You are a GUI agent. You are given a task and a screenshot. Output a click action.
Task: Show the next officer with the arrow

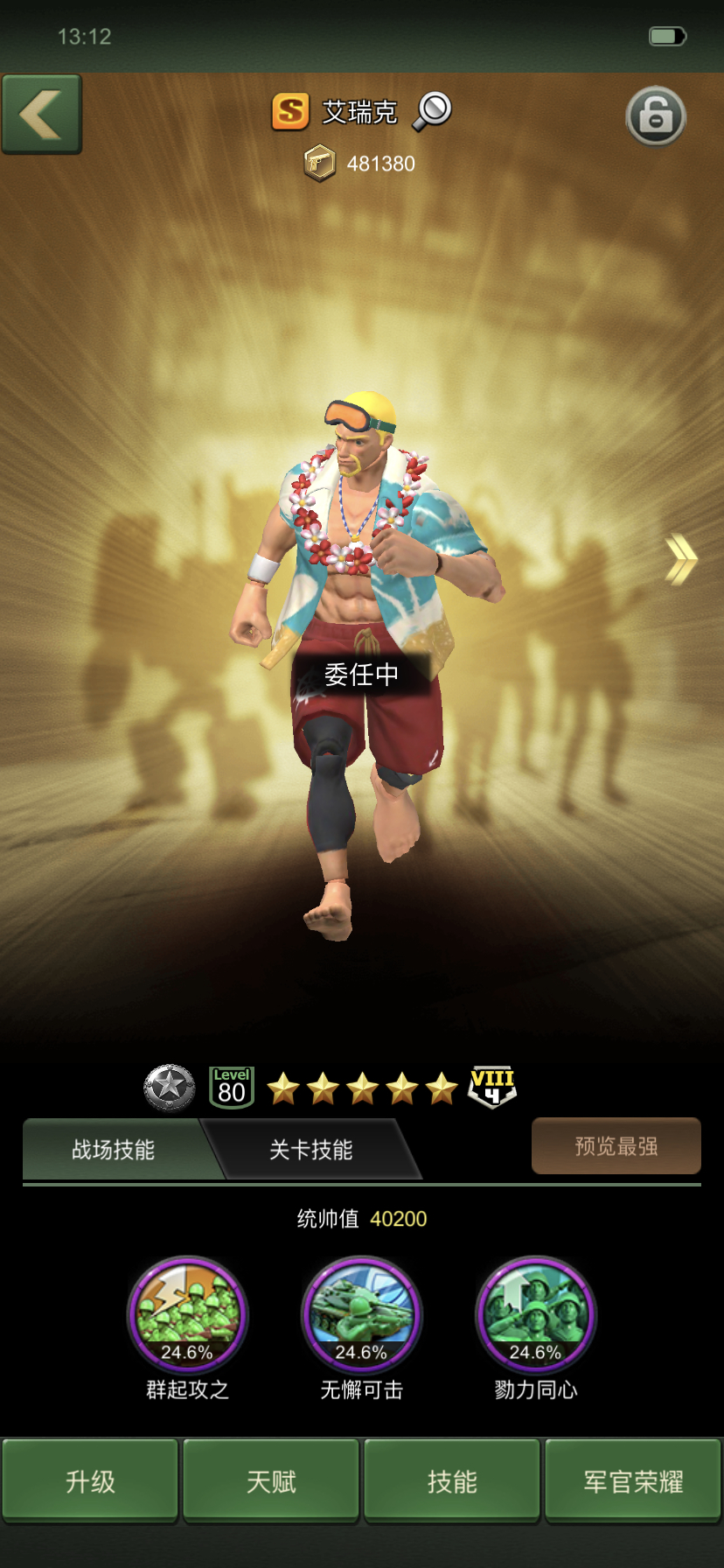pos(680,559)
